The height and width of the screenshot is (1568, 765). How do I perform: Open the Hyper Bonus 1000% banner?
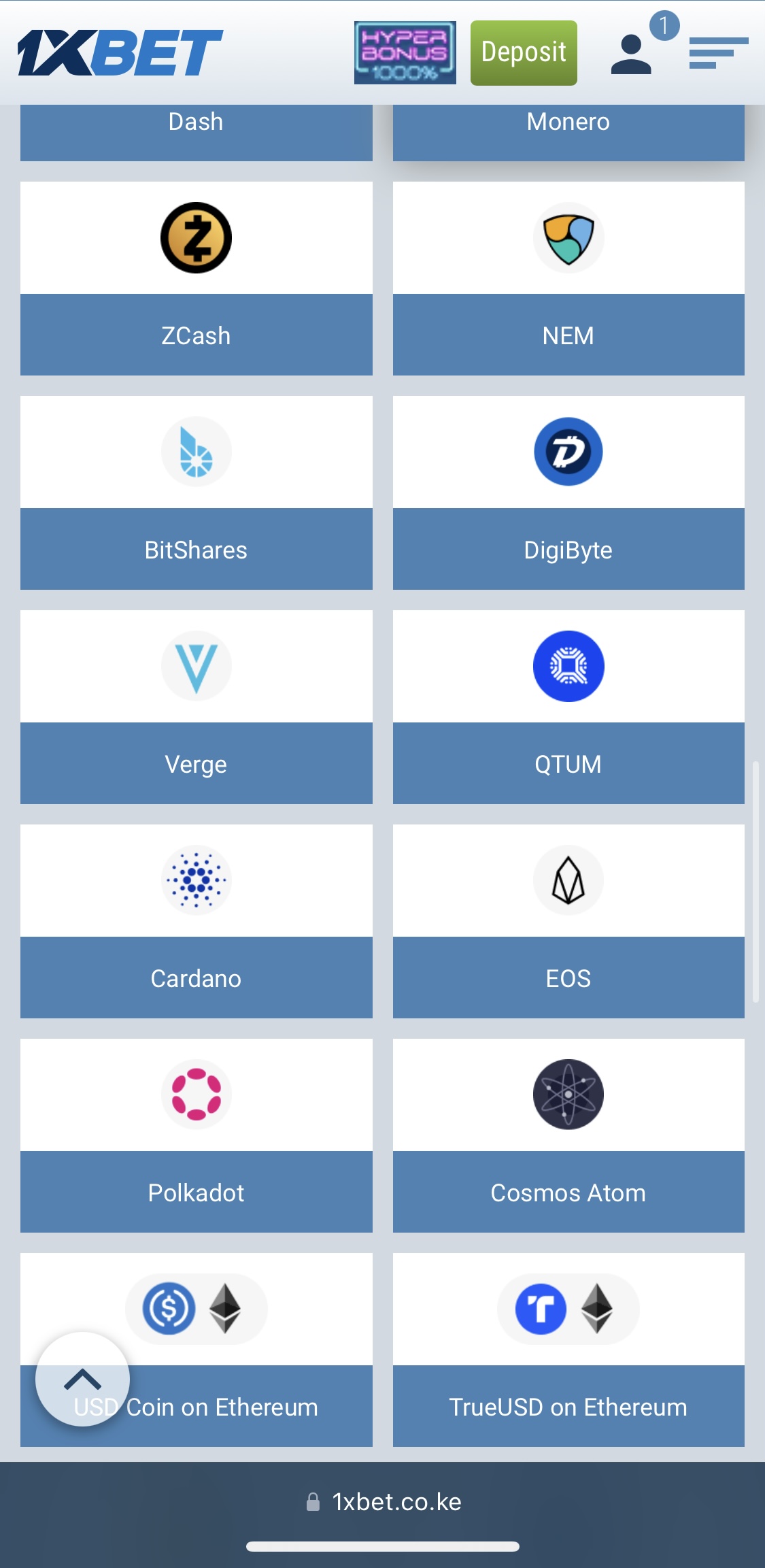point(405,53)
